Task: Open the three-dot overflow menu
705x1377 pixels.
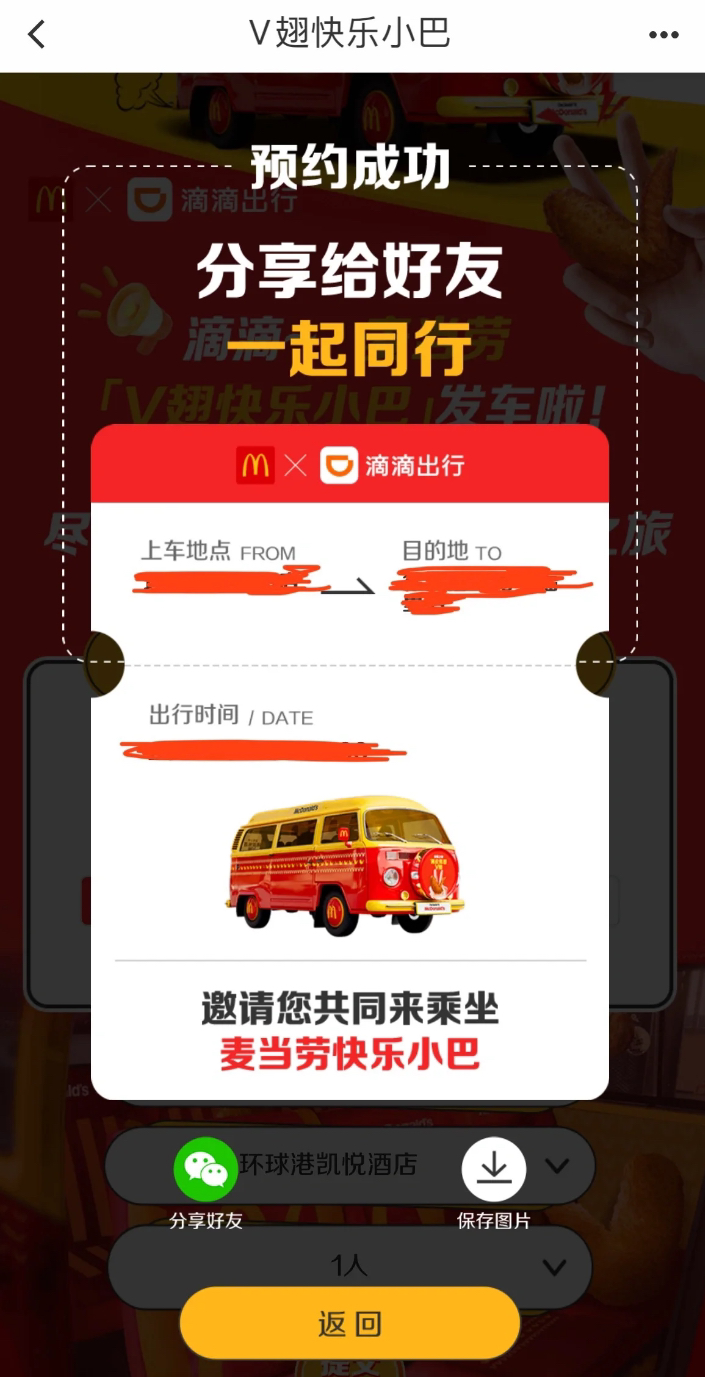Action: pos(663,35)
